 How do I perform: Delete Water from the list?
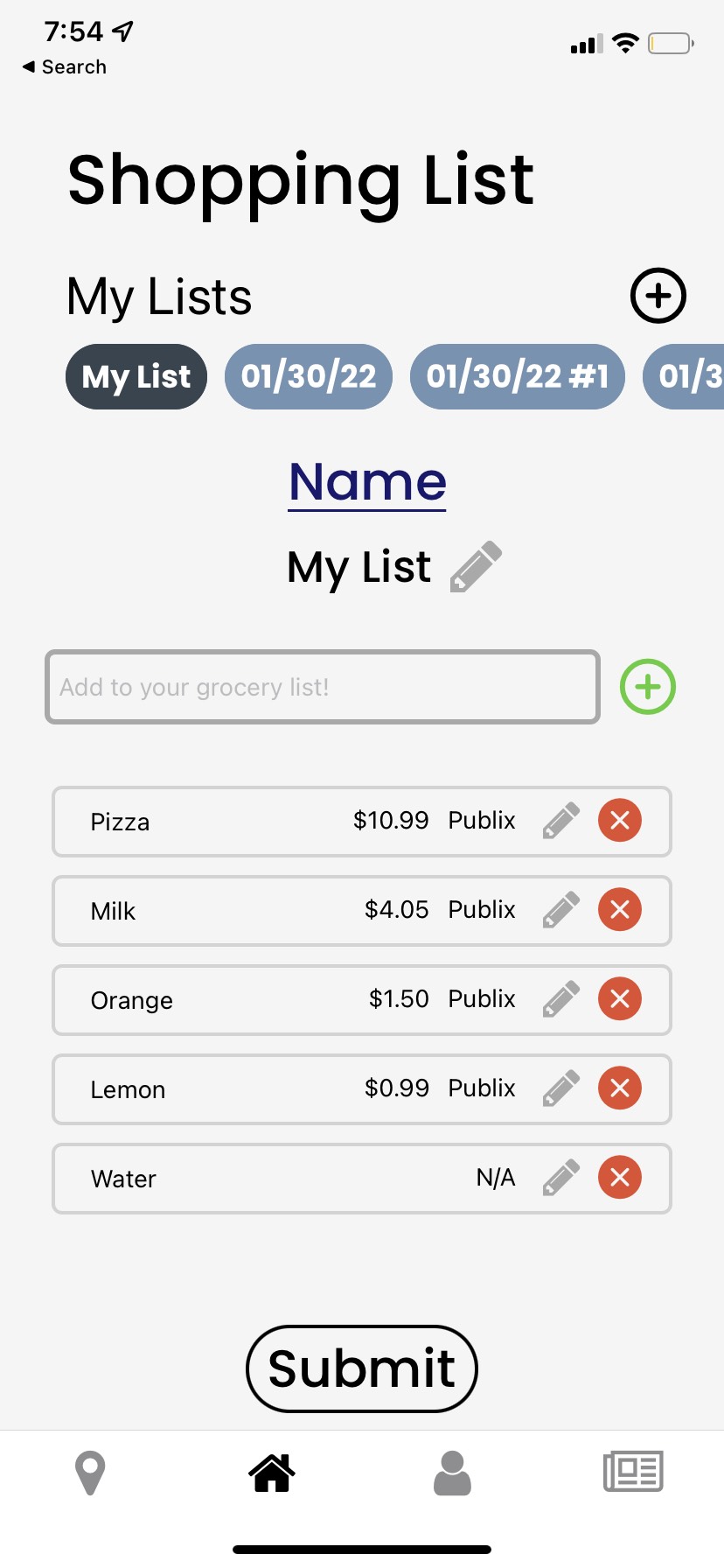click(620, 1178)
